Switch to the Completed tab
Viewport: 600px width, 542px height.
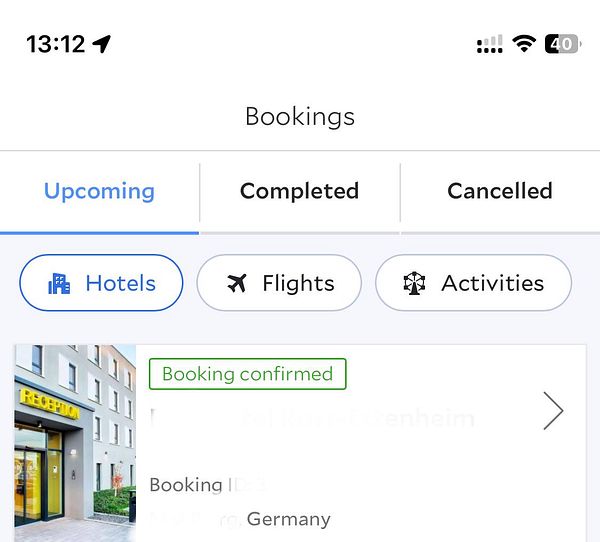coord(299,191)
